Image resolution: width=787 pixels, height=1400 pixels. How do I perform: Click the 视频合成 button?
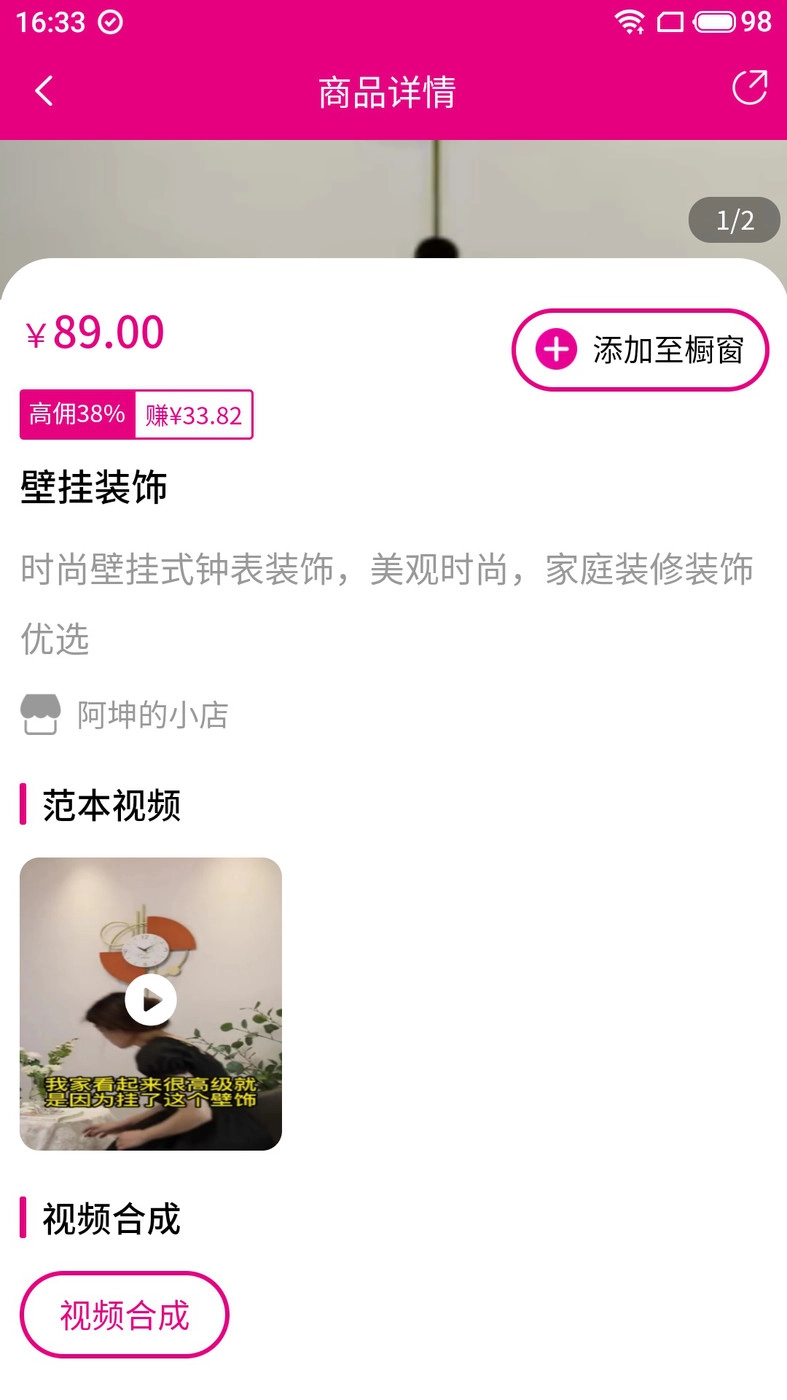pyautogui.click(x=124, y=1314)
